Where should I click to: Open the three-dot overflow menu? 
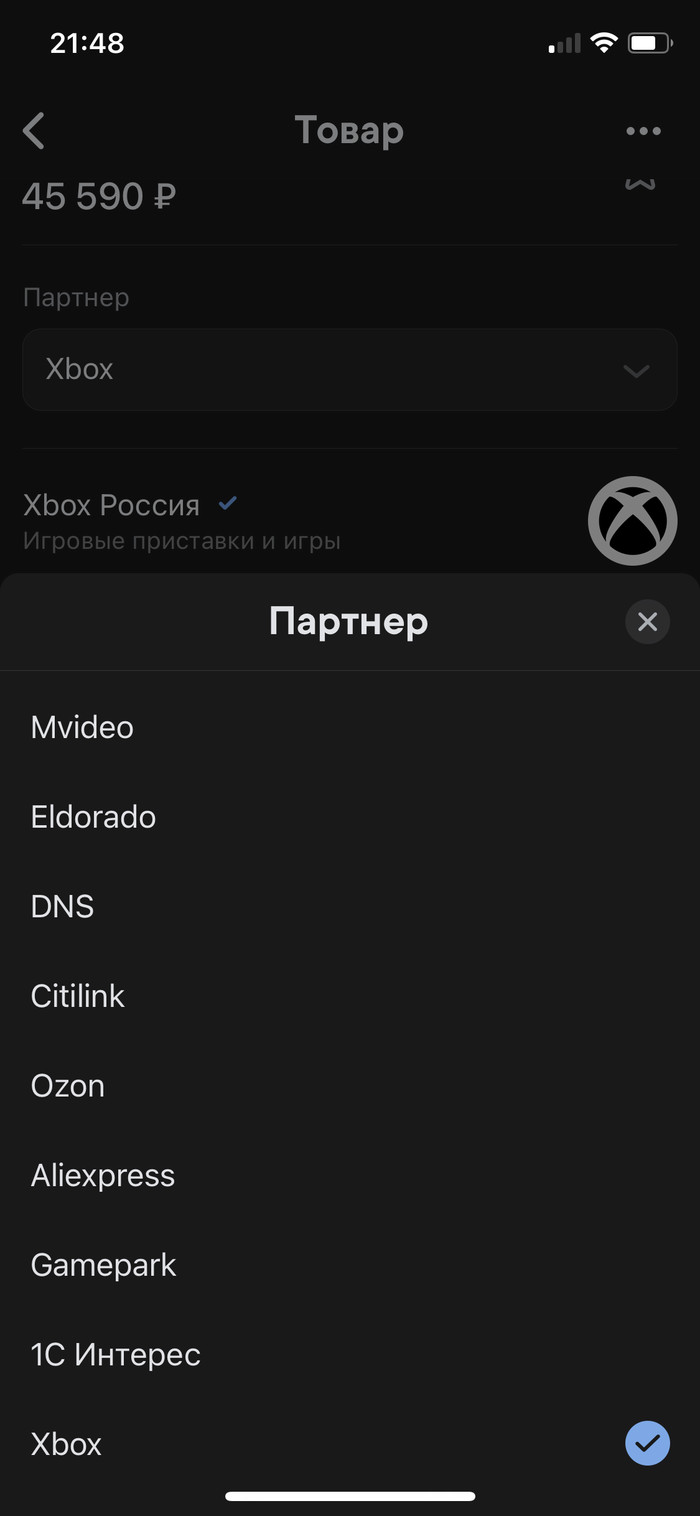tap(643, 131)
